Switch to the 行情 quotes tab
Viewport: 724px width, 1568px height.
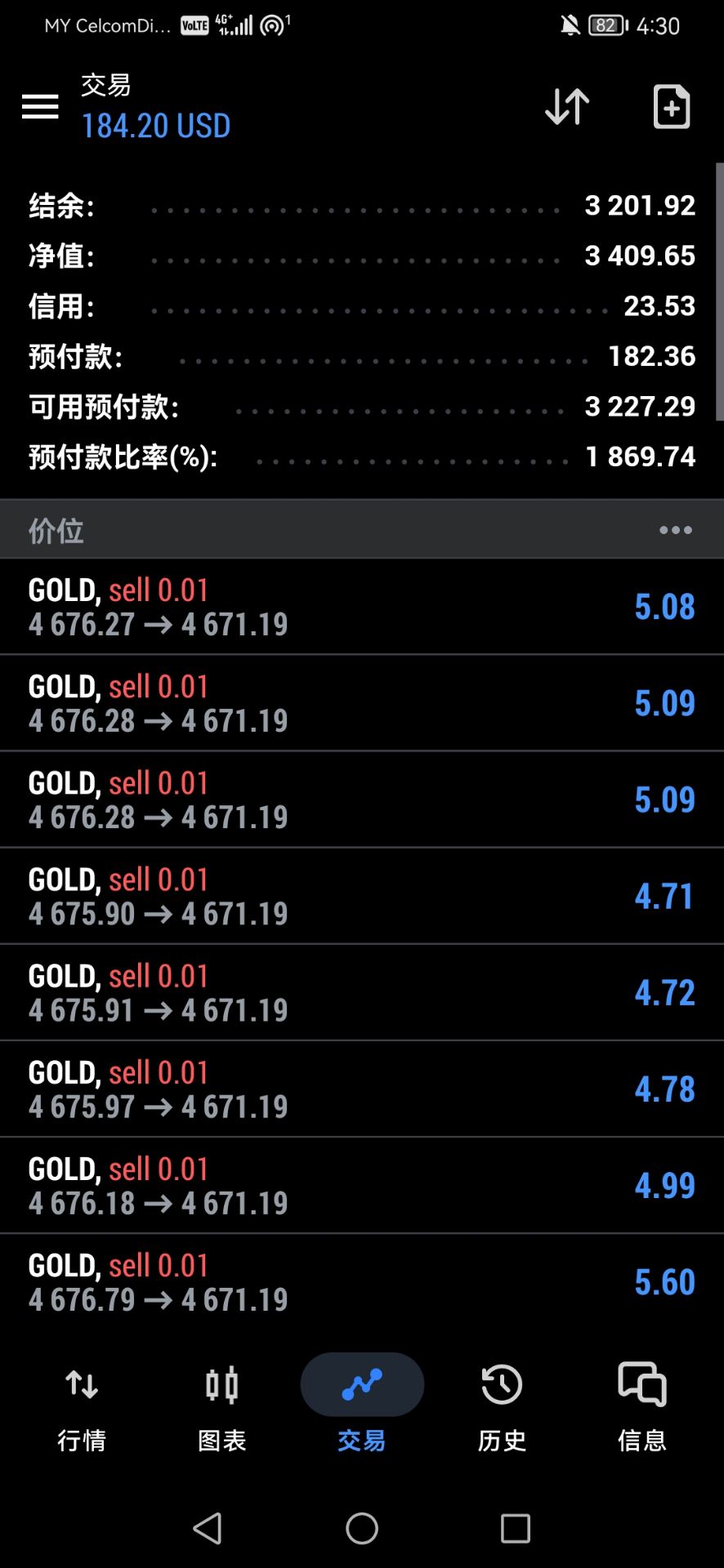pos(82,1408)
